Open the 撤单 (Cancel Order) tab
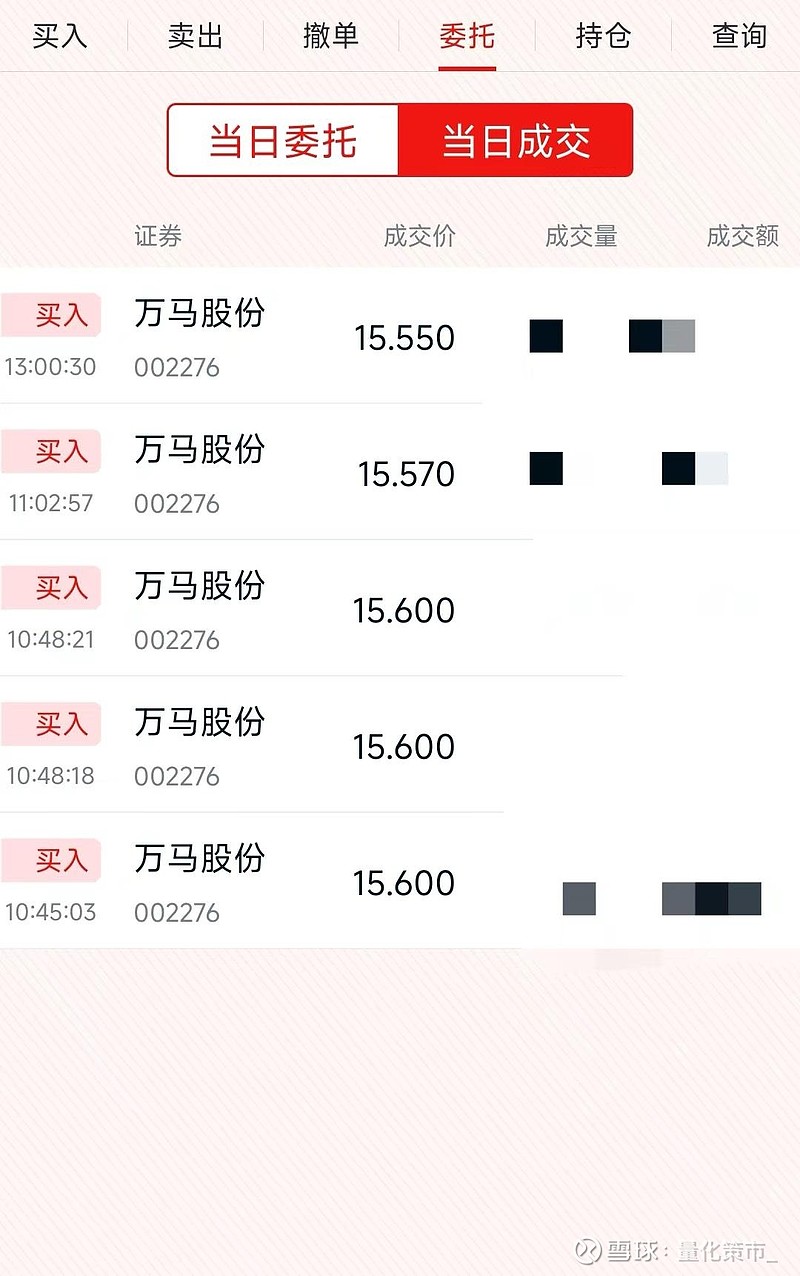This screenshot has height=1276, width=800. coord(331,36)
